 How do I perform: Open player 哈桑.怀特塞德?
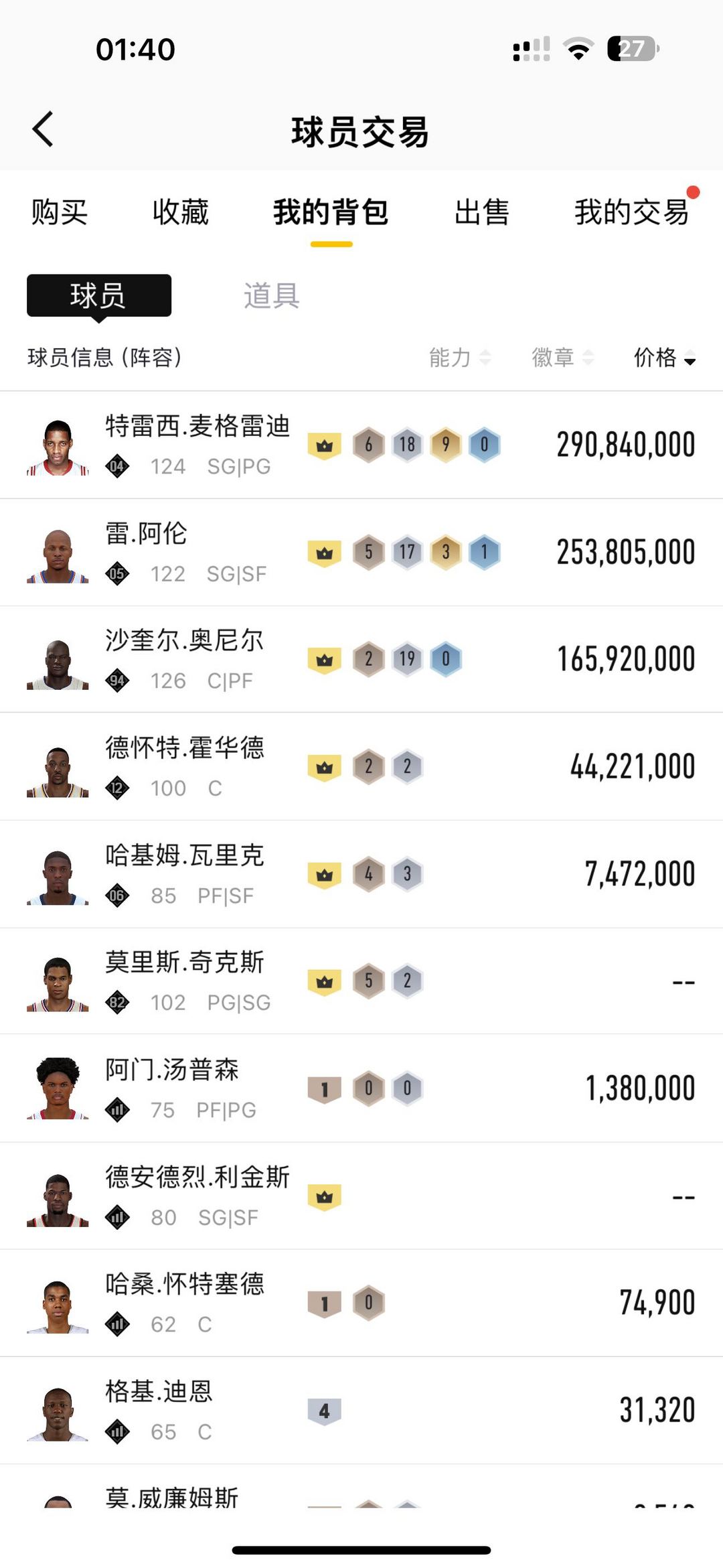point(361,1303)
